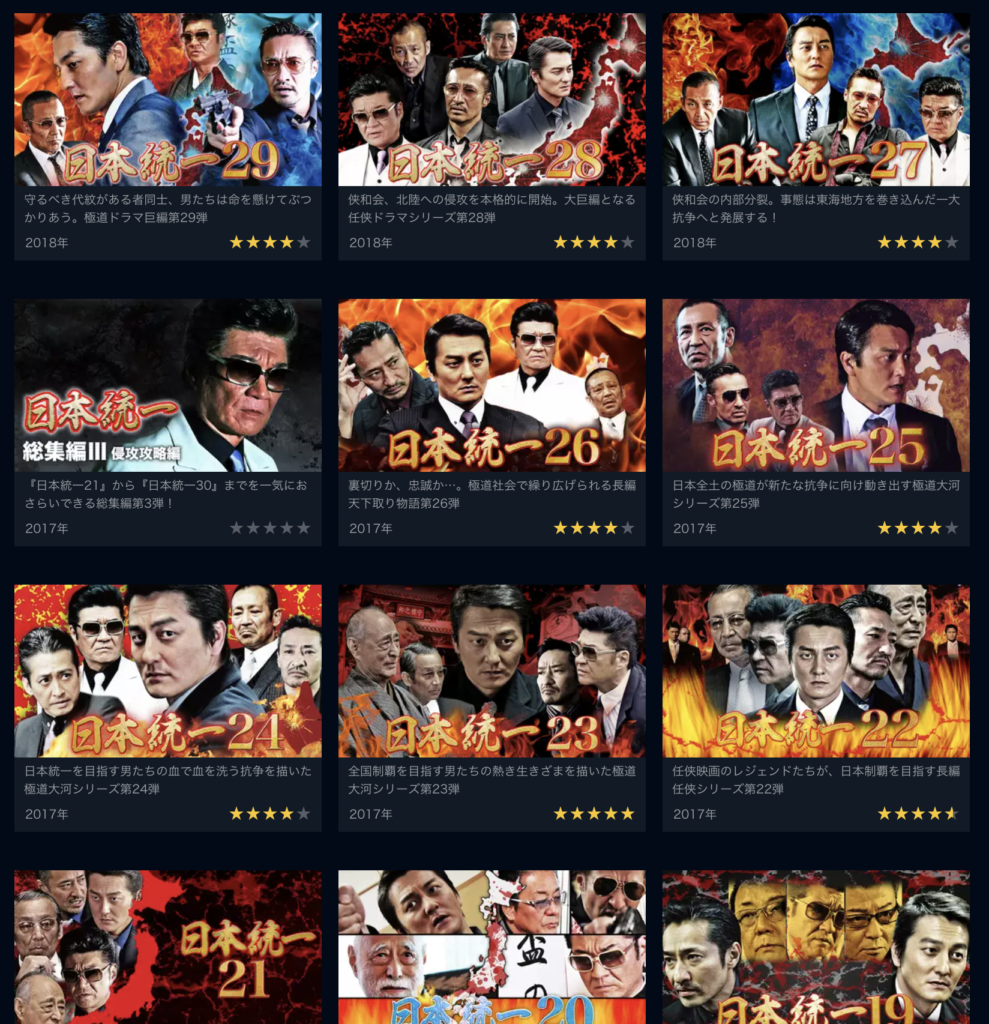Screen dimensions: 989x1024
Task: Select 日本統一23 with five stars
Action: pyautogui.click(x=492, y=671)
